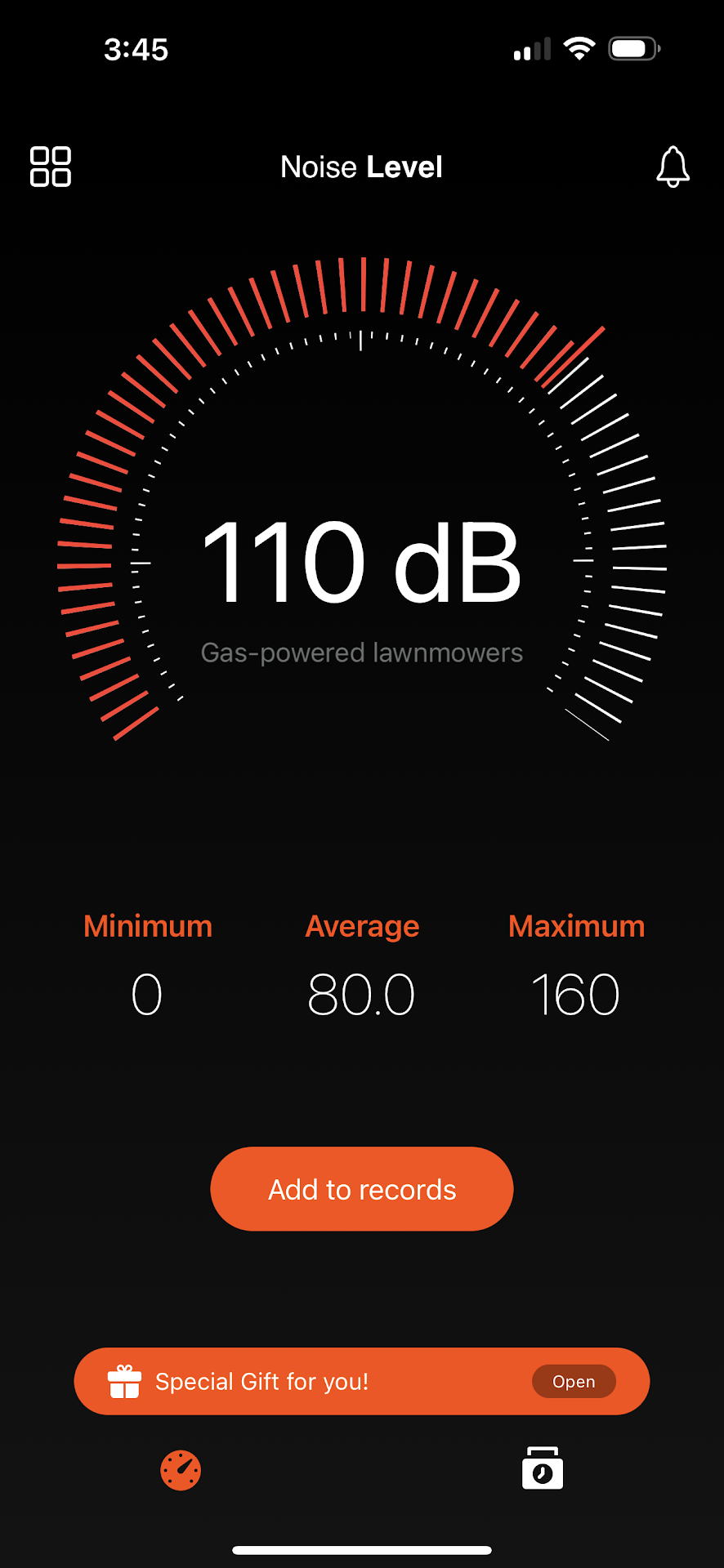Open the notifications bell
This screenshot has height=1568, width=724.
673,167
